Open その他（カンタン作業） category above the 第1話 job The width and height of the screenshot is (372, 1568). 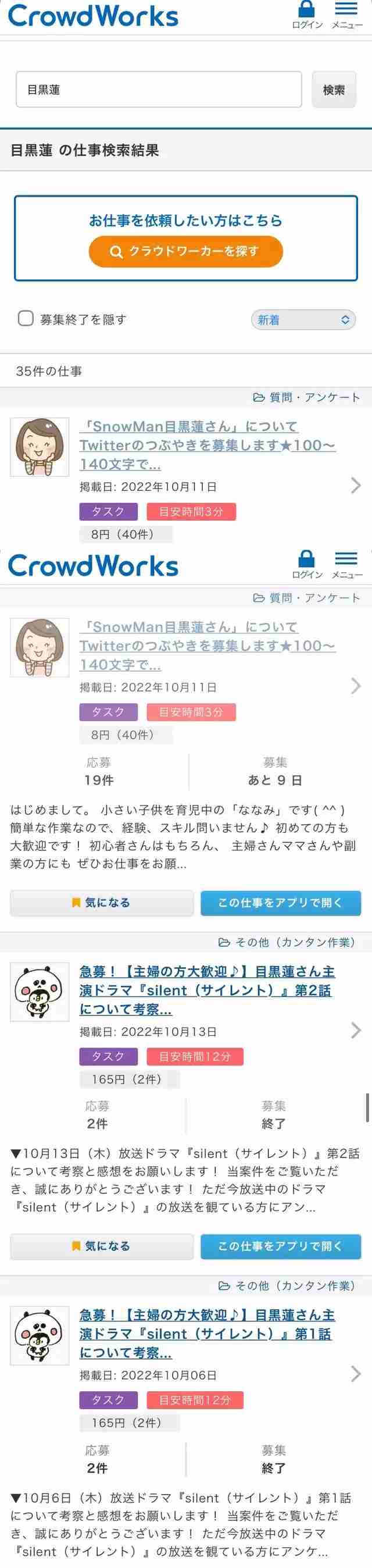coord(287,1285)
